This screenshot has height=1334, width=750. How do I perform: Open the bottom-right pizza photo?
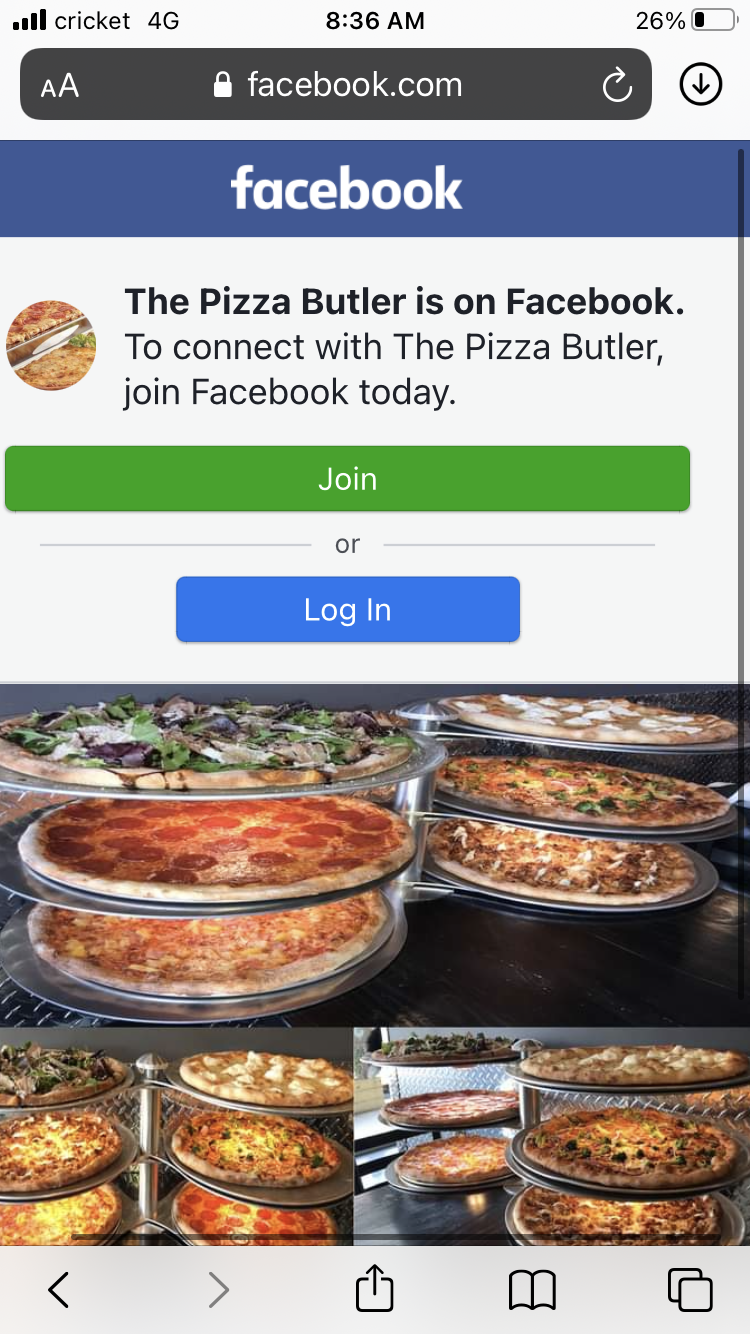(552, 1137)
